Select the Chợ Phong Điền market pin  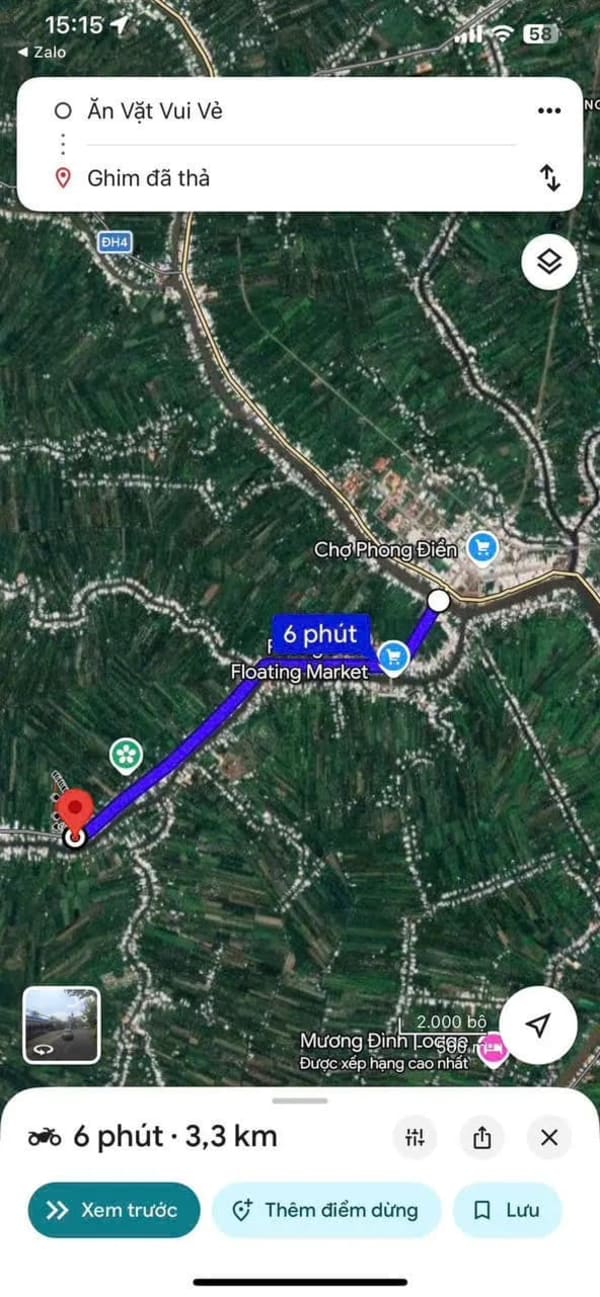[483, 549]
